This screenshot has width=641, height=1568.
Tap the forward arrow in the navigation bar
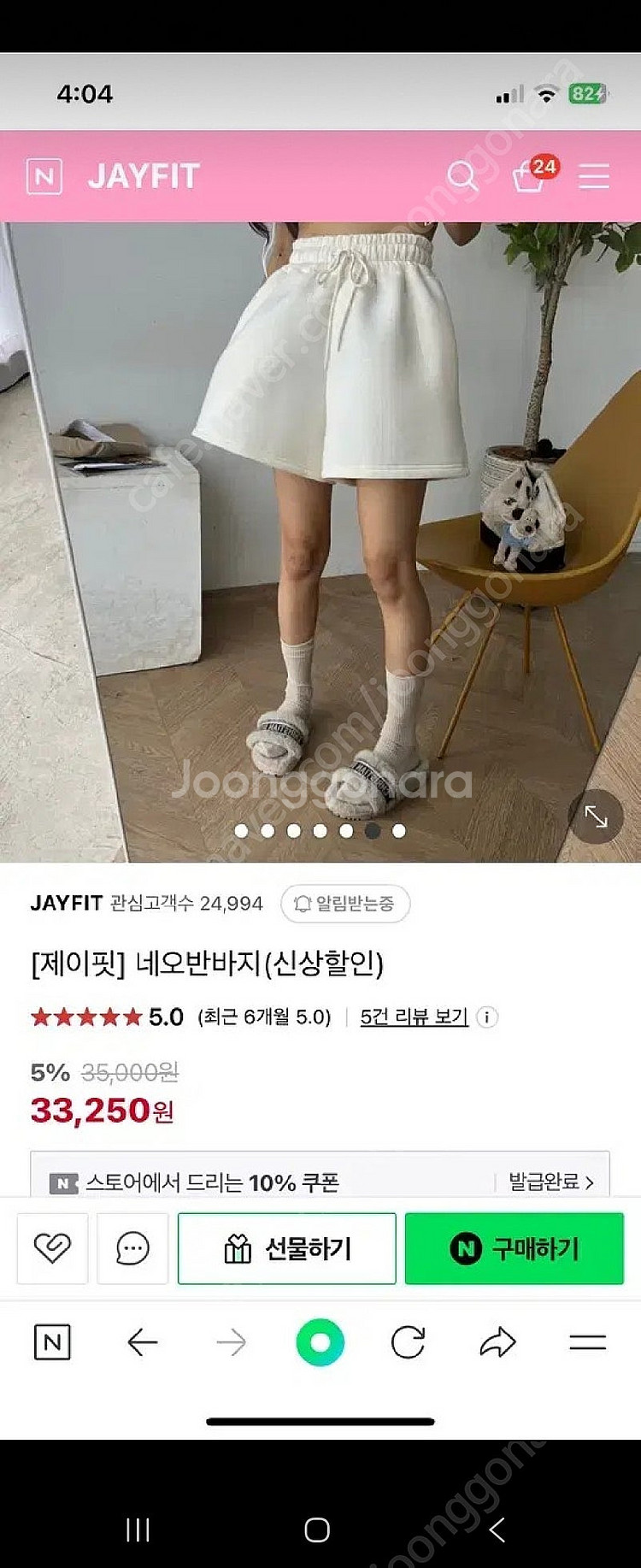(x=231, y=1342)
